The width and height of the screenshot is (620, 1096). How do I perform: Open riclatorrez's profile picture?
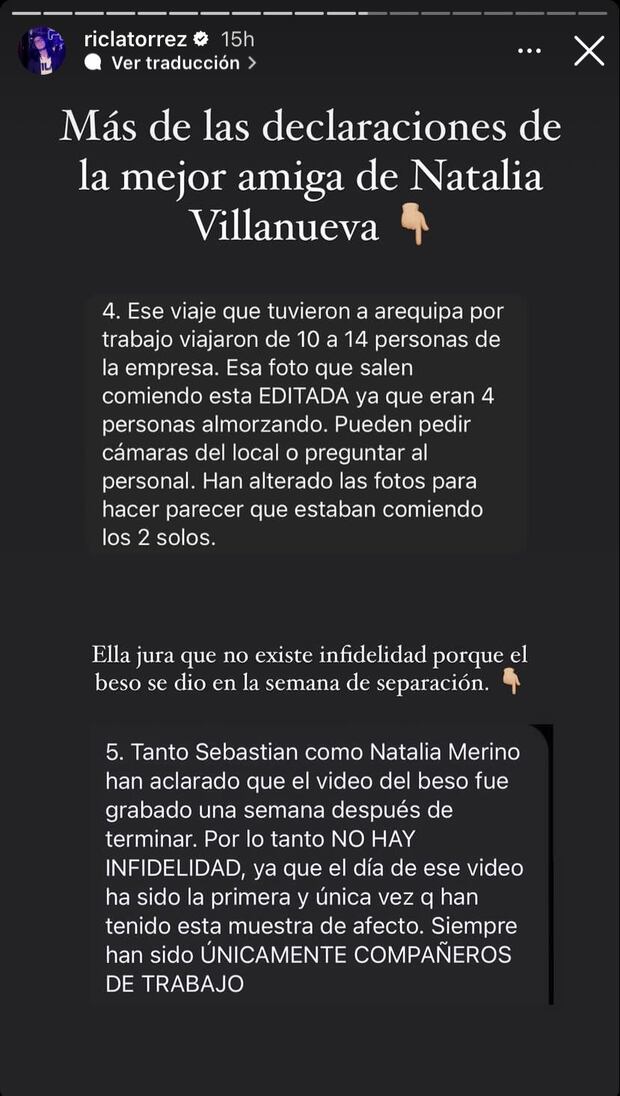pyautogui.click(x=42, y=50)
